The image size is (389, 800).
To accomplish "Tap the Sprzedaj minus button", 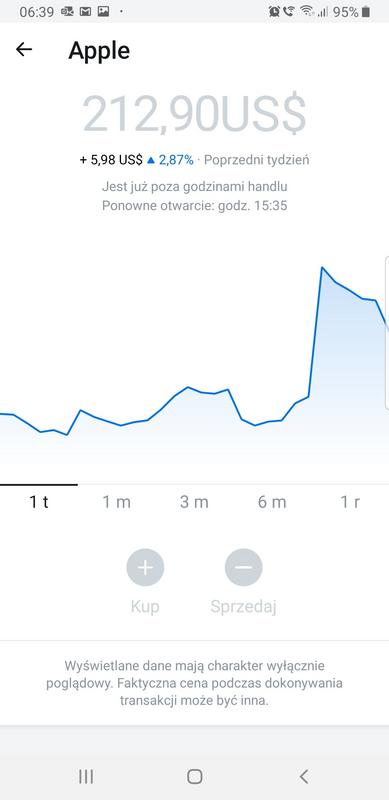I will coord(244,567).
